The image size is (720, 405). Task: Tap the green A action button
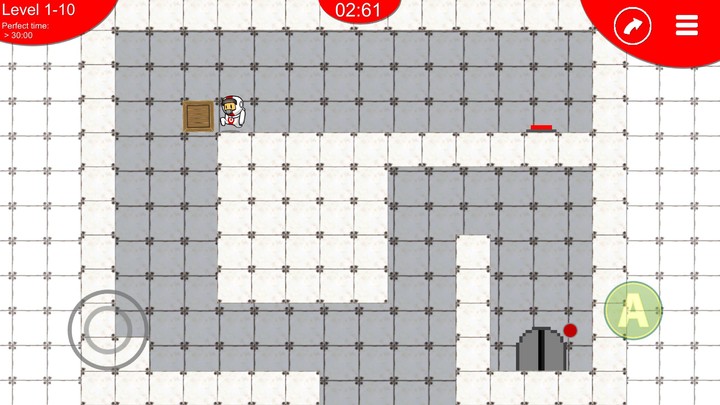point(633,311)
